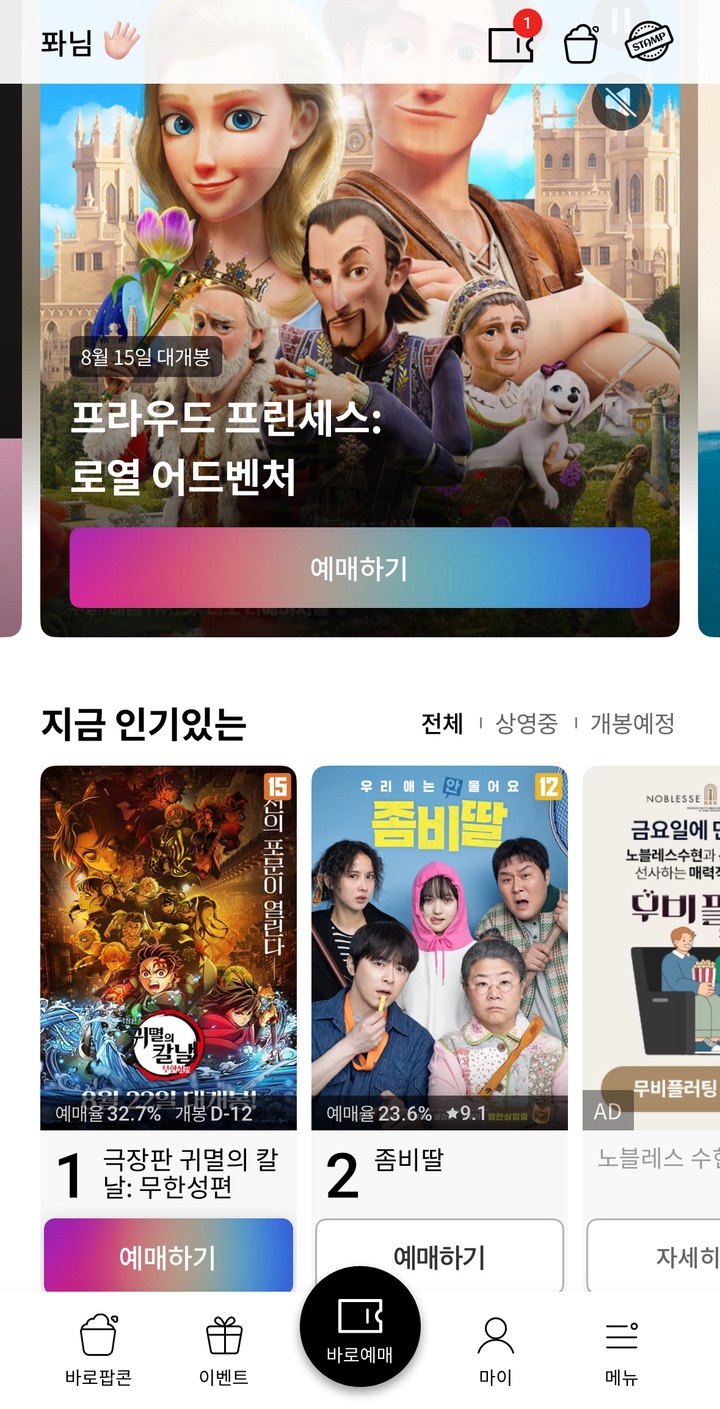The width and height of the screenshot is (720, 1409).
Task: Open the 이벤트 tab
Action: (x=224, y=1351)
